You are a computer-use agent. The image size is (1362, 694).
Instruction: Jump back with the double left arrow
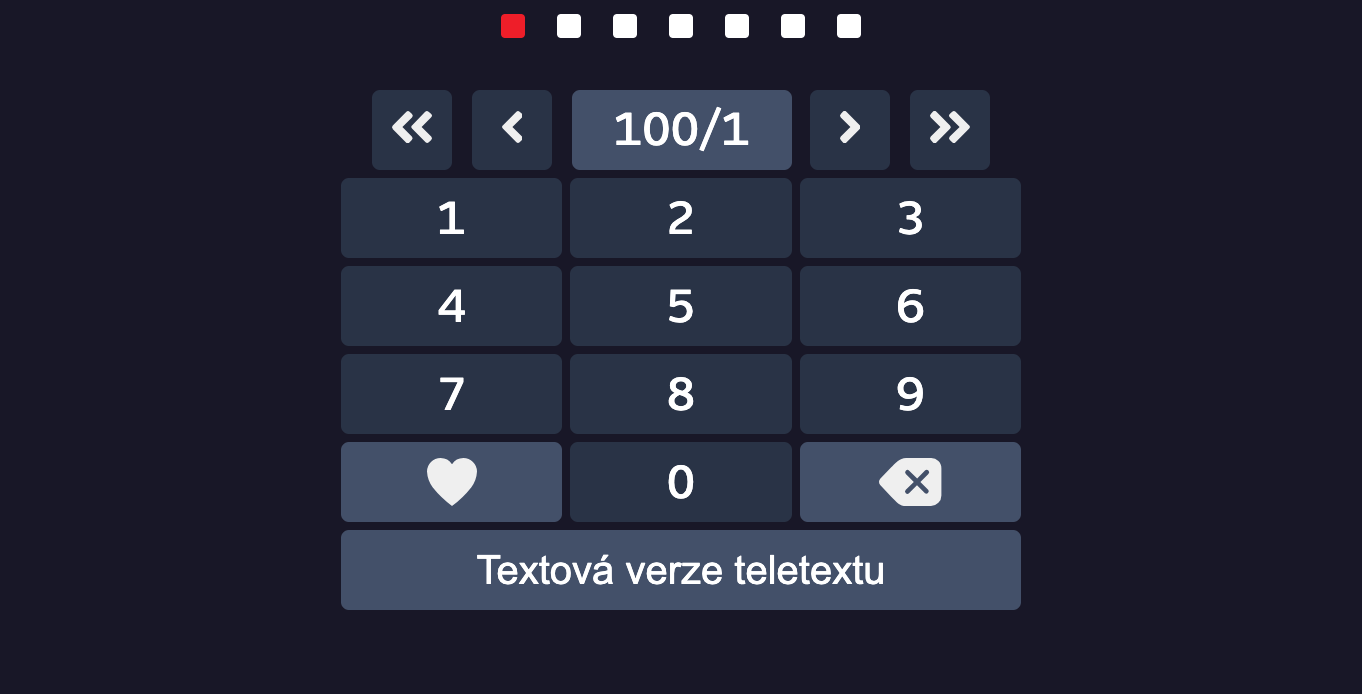(412, 129)
